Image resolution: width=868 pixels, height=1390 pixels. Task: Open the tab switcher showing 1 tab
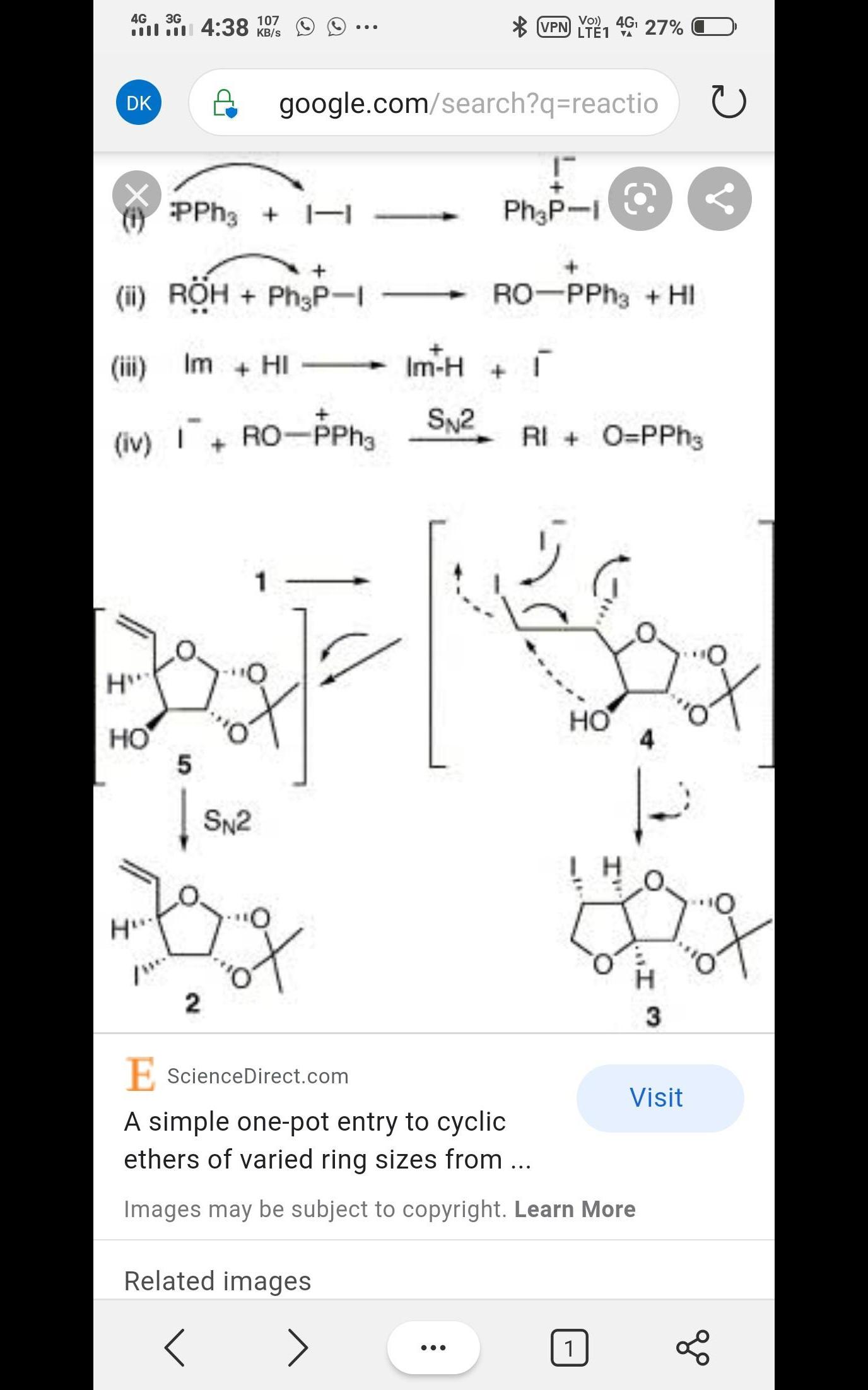pos(569,1347)
